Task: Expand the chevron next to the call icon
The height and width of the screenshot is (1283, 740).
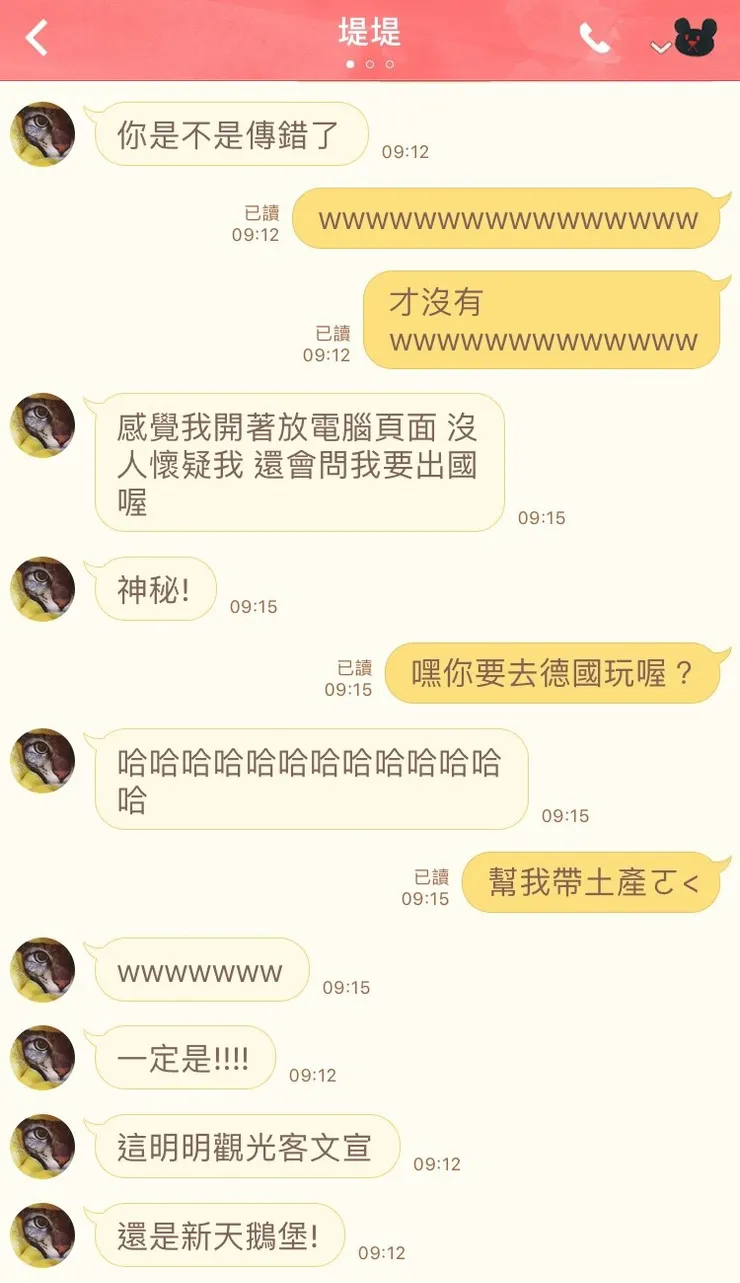Action: click(x=660, y=45)
